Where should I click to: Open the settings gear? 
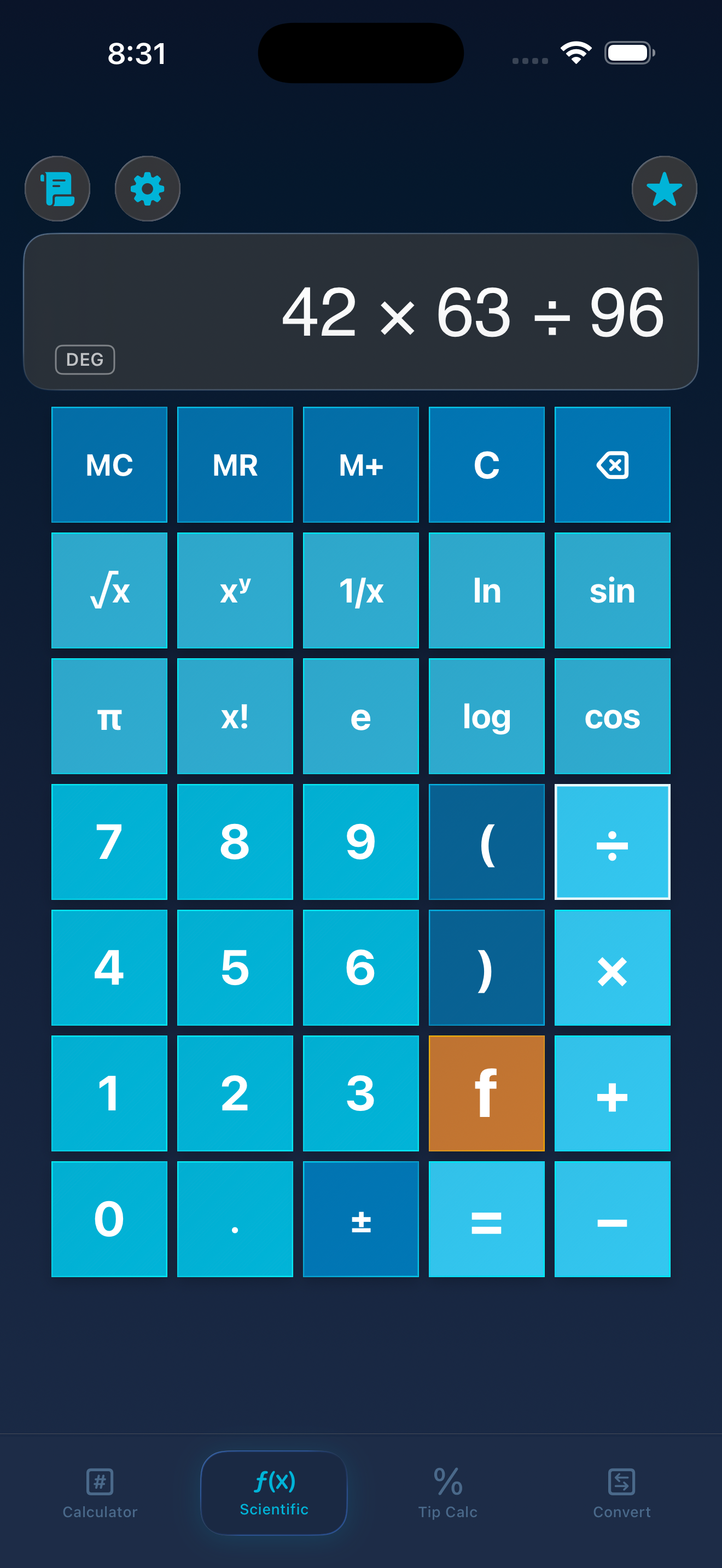point(147,189)
